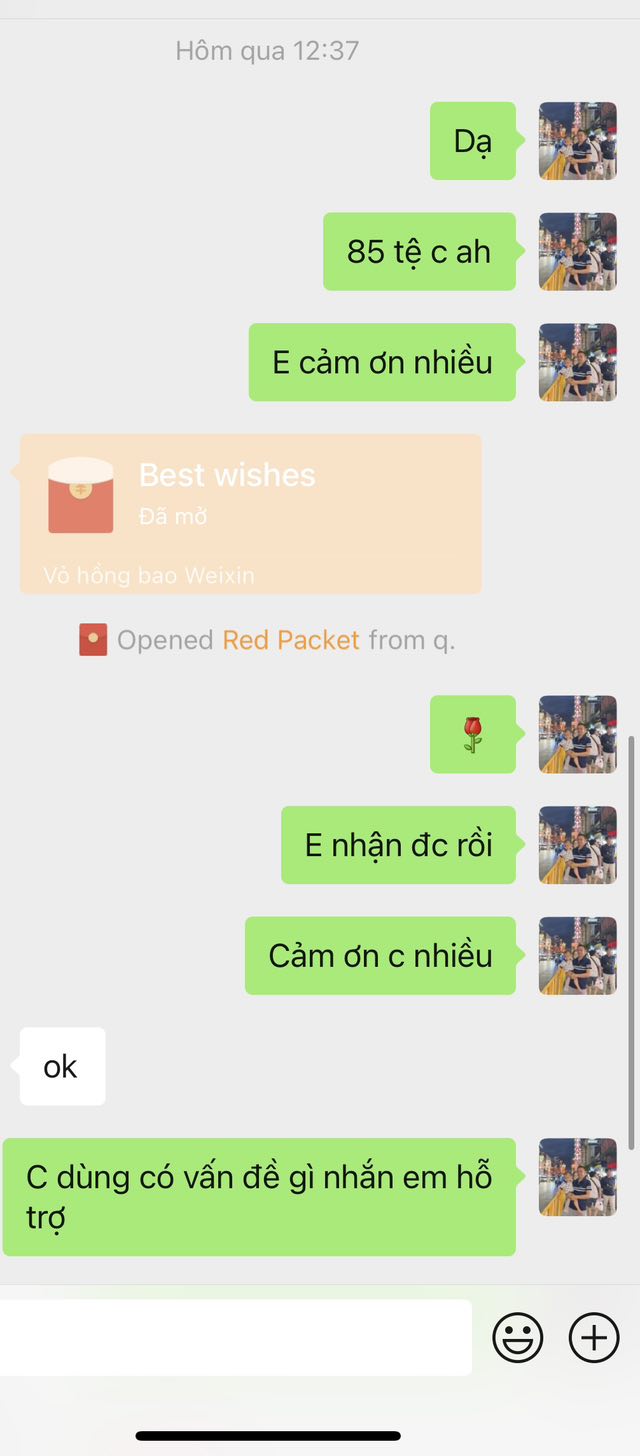Tap the orange Red Packet link
Image resolution: width=640 pixels, height=1456 pixels.
[290, 640]
